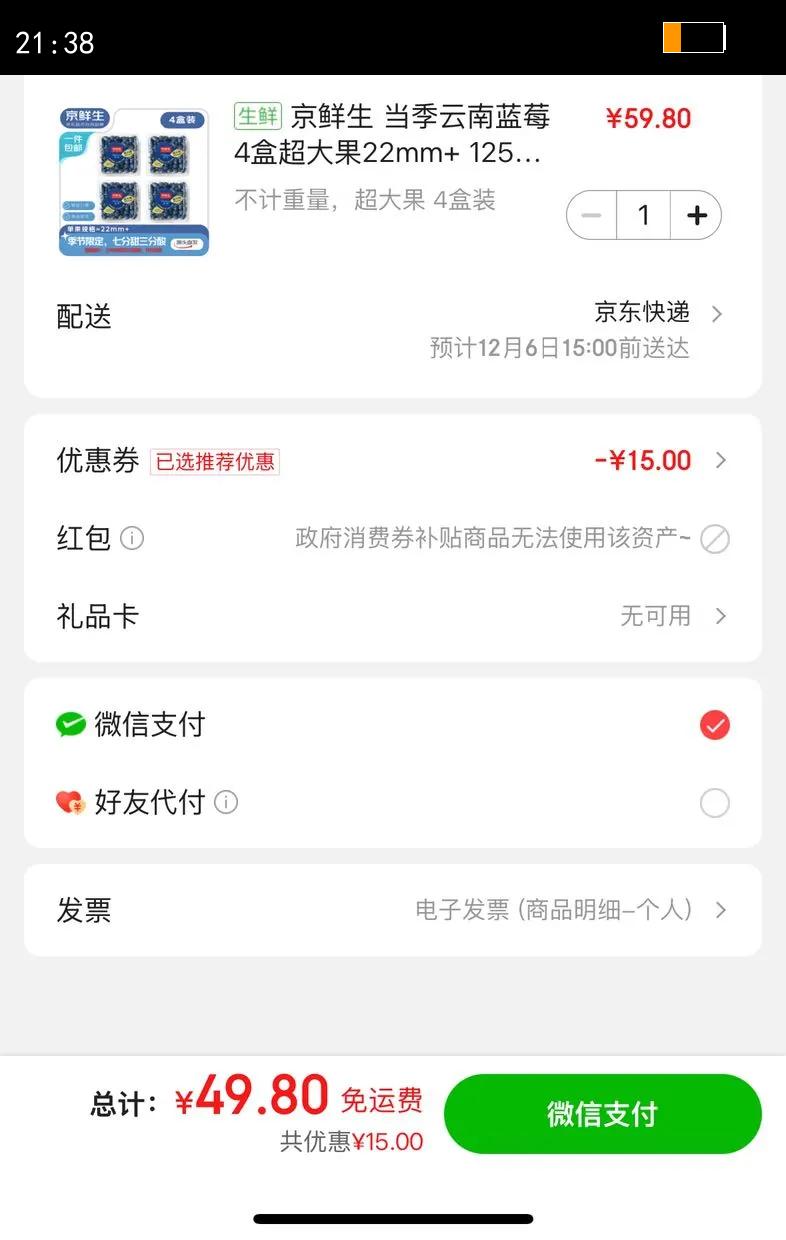
Task: Tap the green 微信支付 pay button
Action: click(602, 1114)
